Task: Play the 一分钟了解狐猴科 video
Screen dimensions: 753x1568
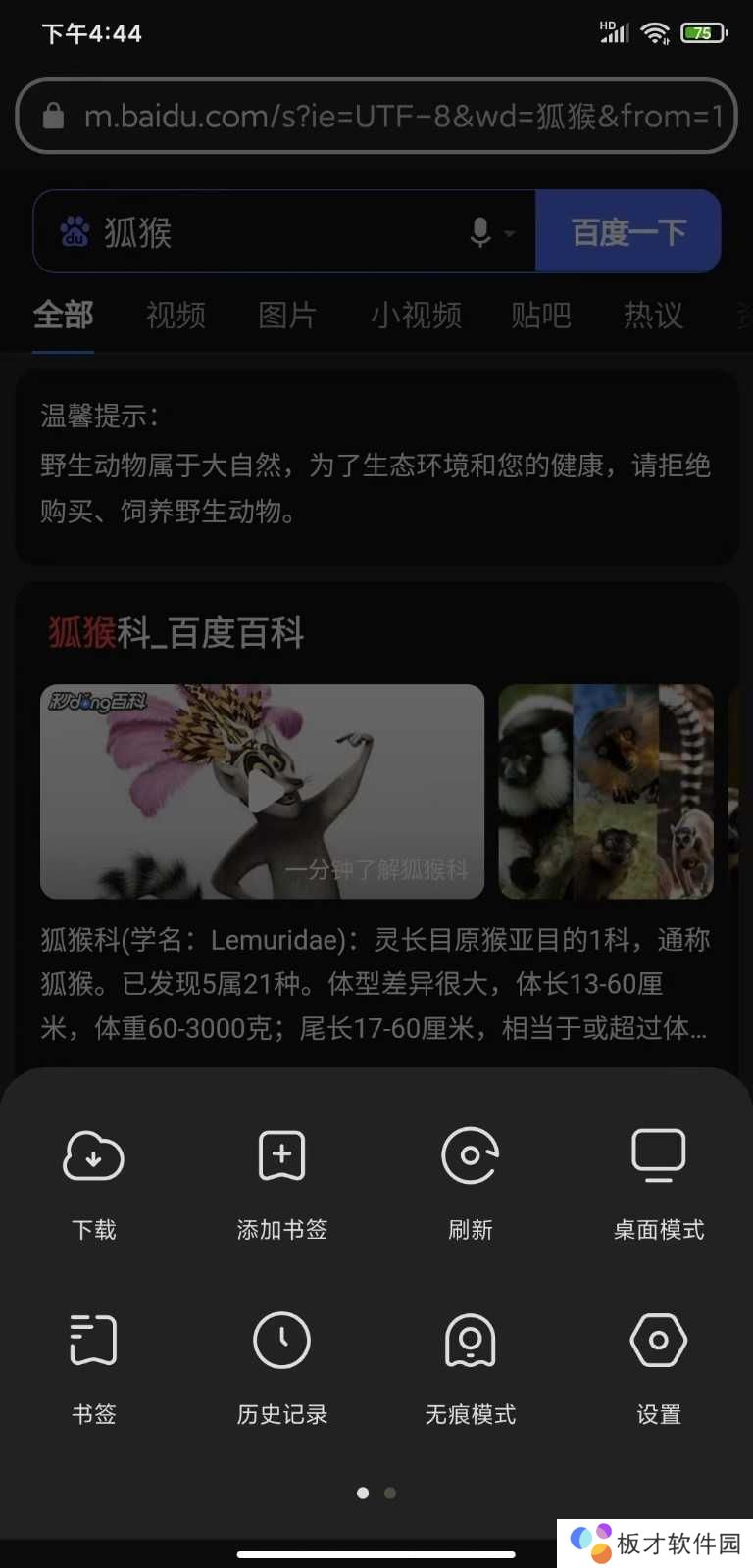Action: pos(262,791)
